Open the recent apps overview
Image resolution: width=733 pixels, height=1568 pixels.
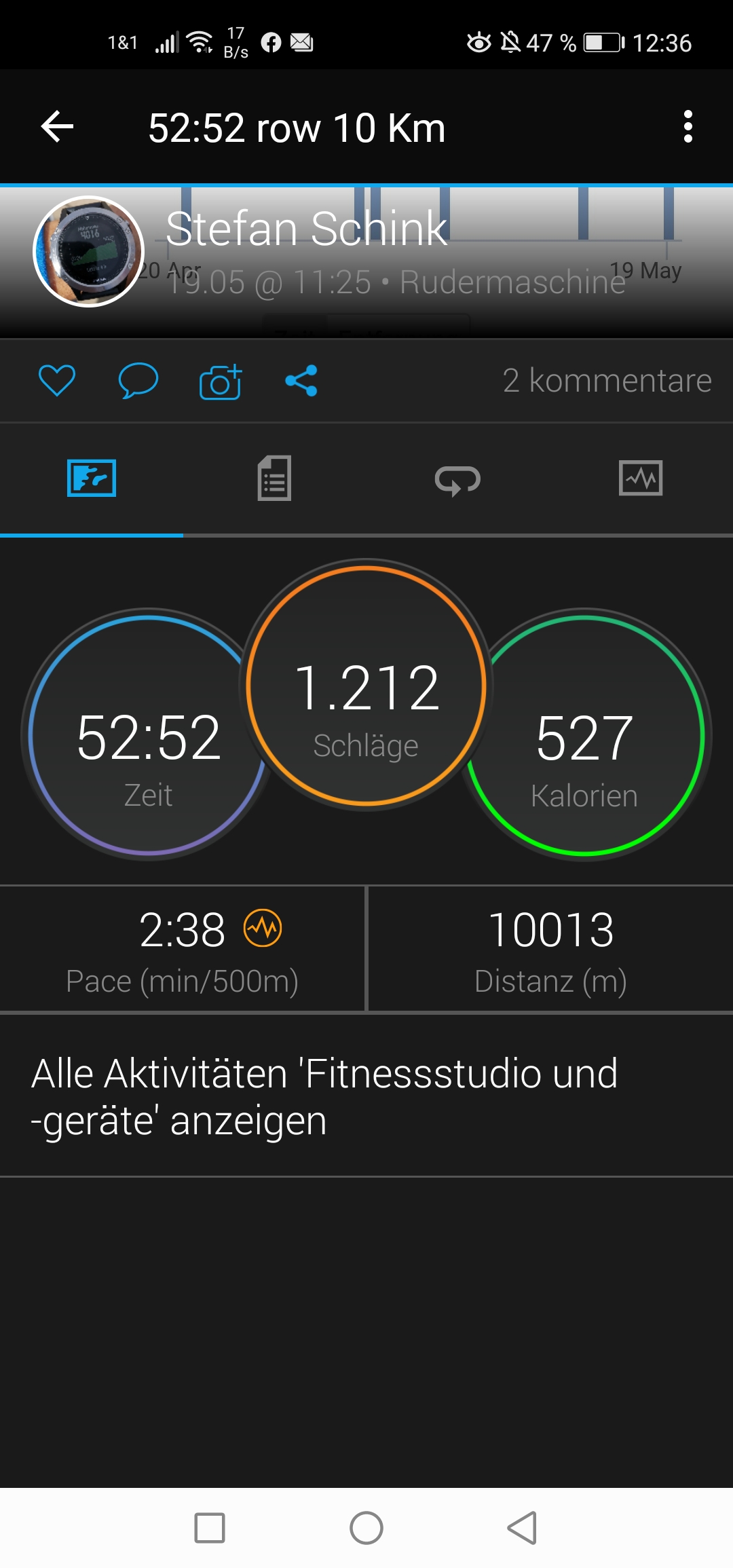tap(210, 1528)
